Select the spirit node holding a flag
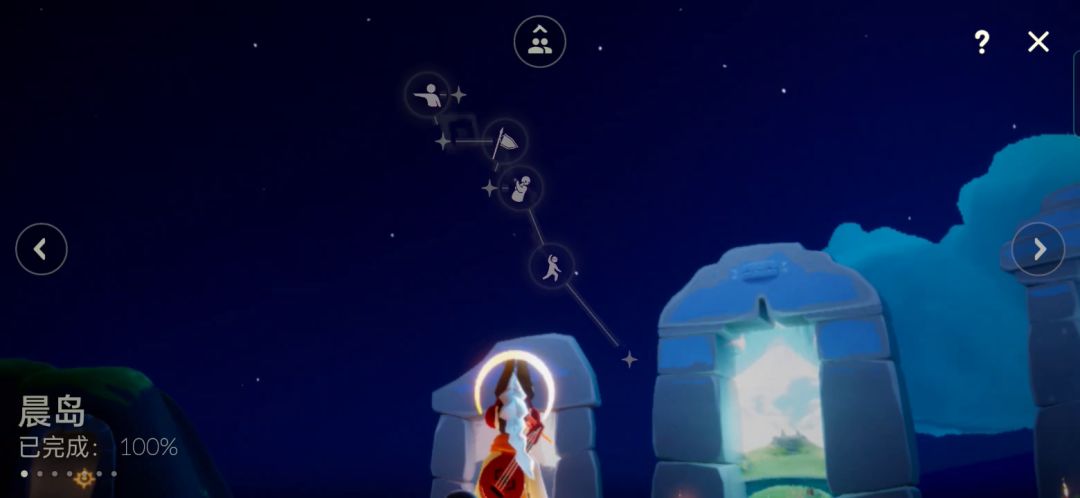 506,141
